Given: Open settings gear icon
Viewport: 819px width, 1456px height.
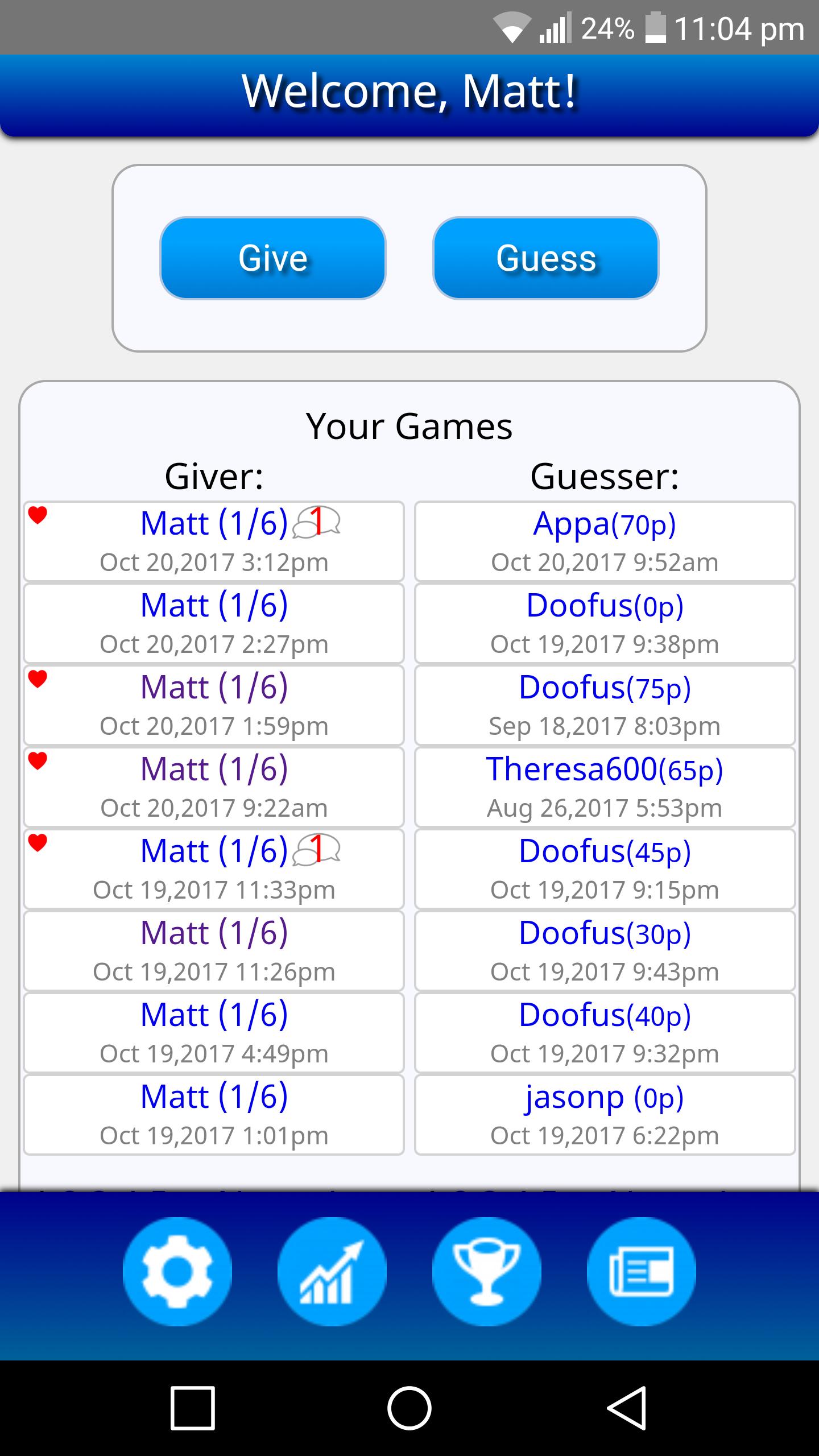Looking at the screenshot, I should 177,1271.
